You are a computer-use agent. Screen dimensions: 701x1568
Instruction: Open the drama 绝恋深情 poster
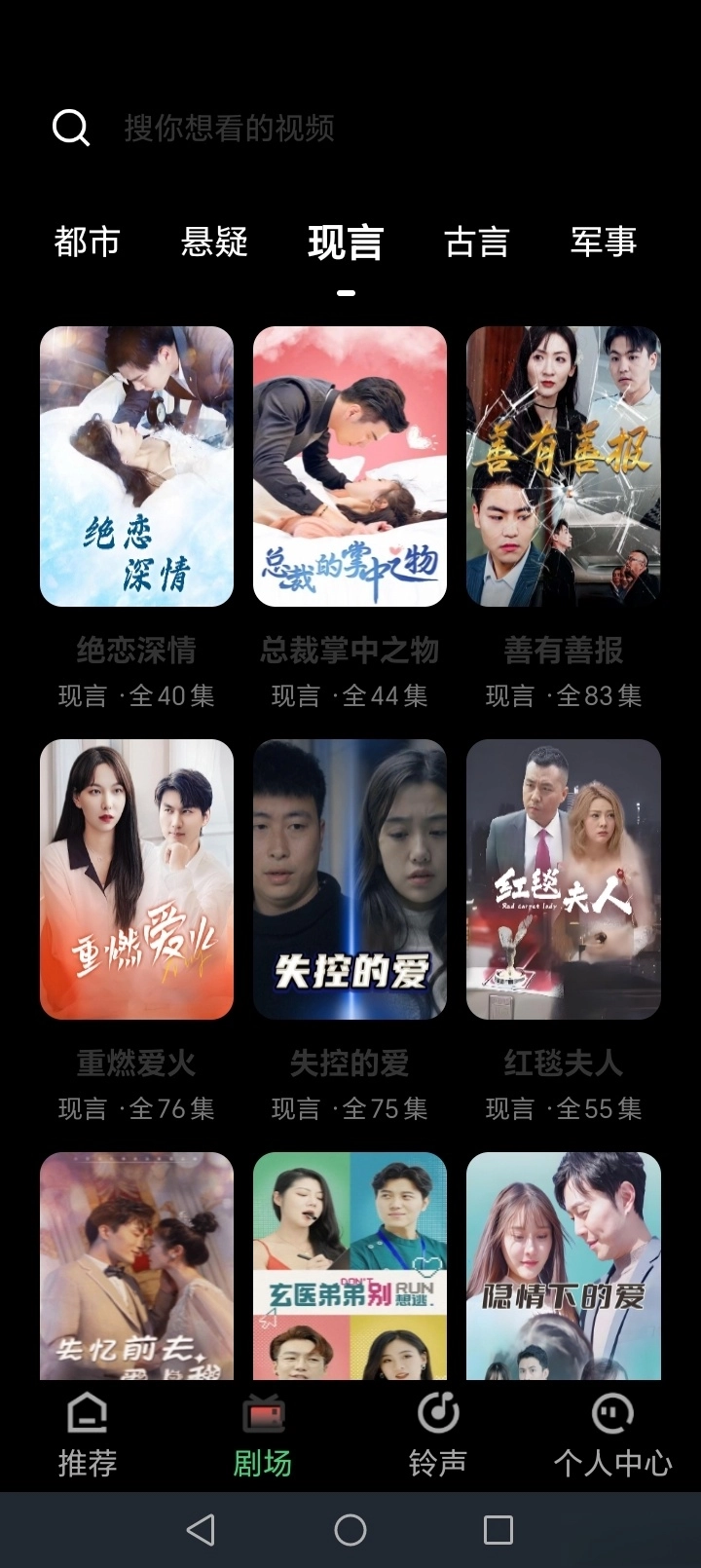[136, 467]
